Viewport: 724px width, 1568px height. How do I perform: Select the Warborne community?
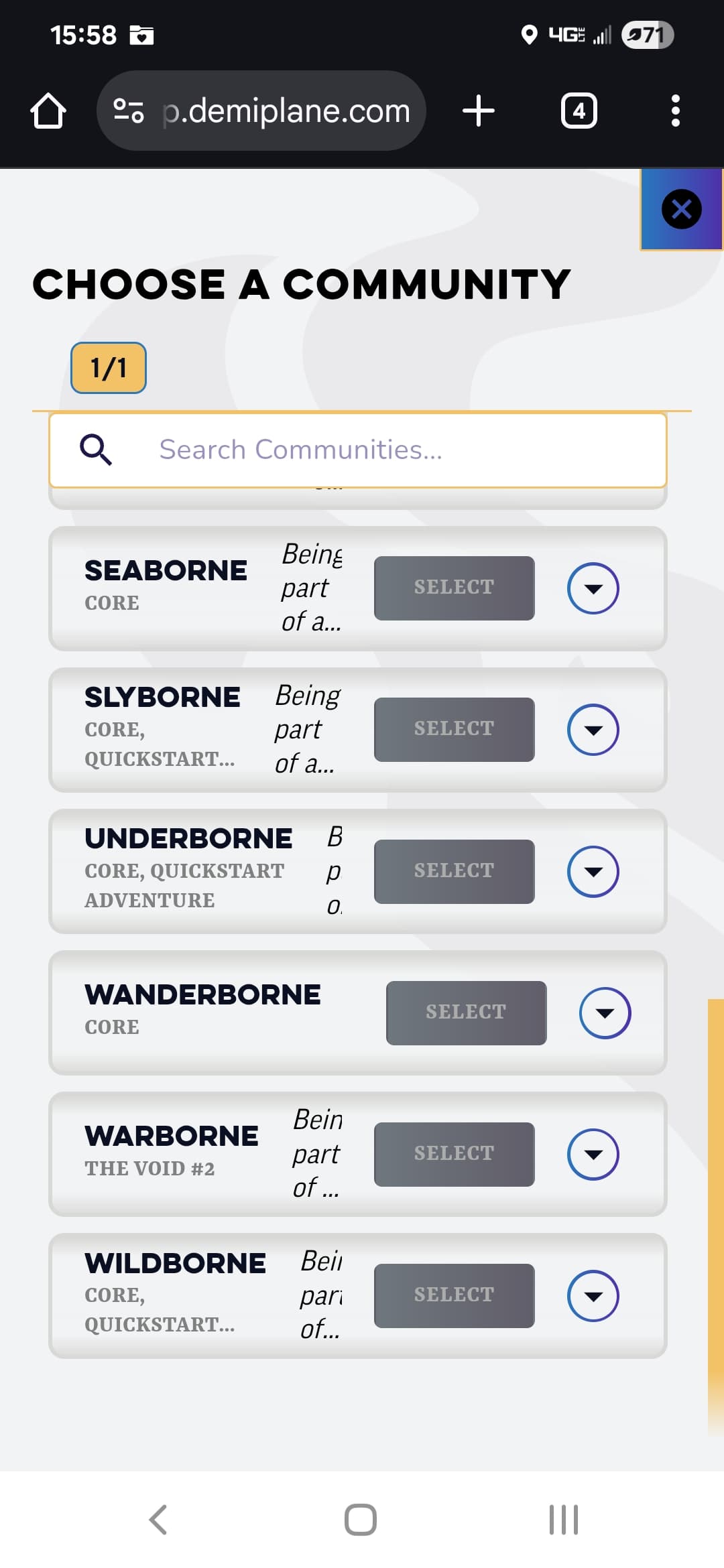[x=454, y=1154]
